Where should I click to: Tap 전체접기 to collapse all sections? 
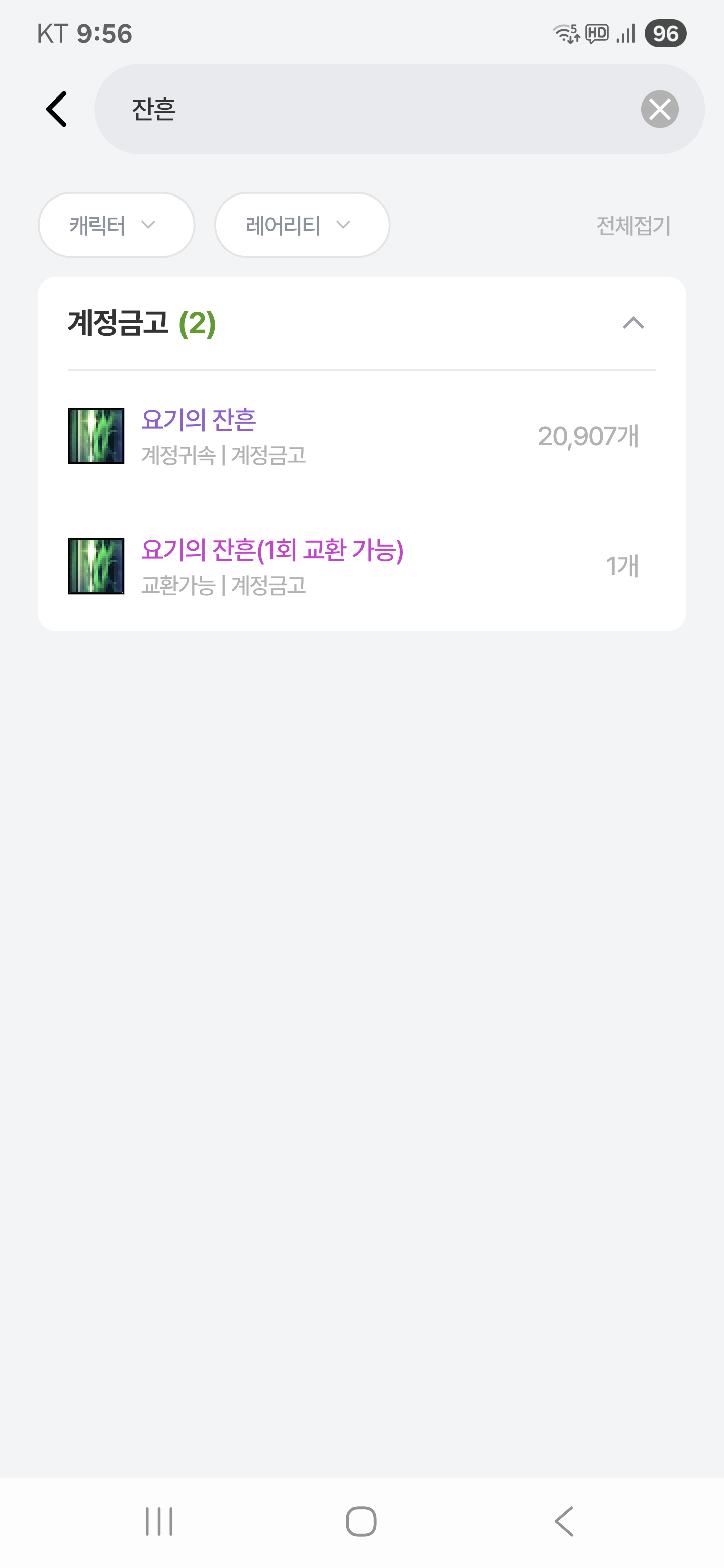pos(633,226)
